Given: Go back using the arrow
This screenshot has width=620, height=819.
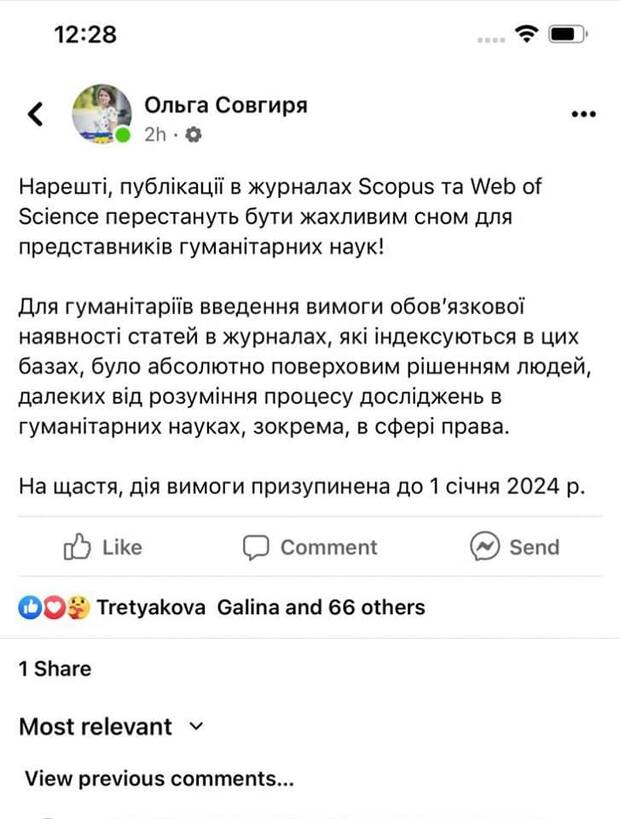Looking at the screenshot, I should coord(36,114).
